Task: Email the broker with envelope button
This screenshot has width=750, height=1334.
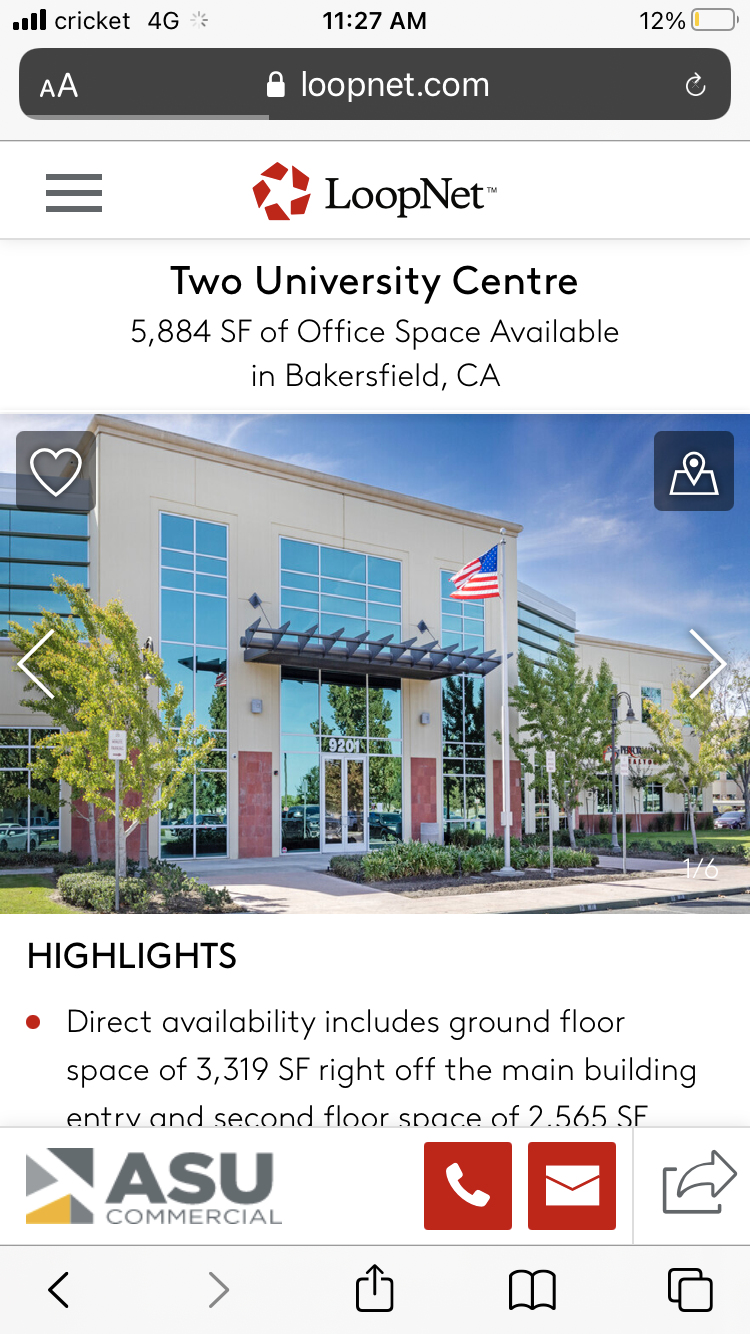Action: (572, 1186)
